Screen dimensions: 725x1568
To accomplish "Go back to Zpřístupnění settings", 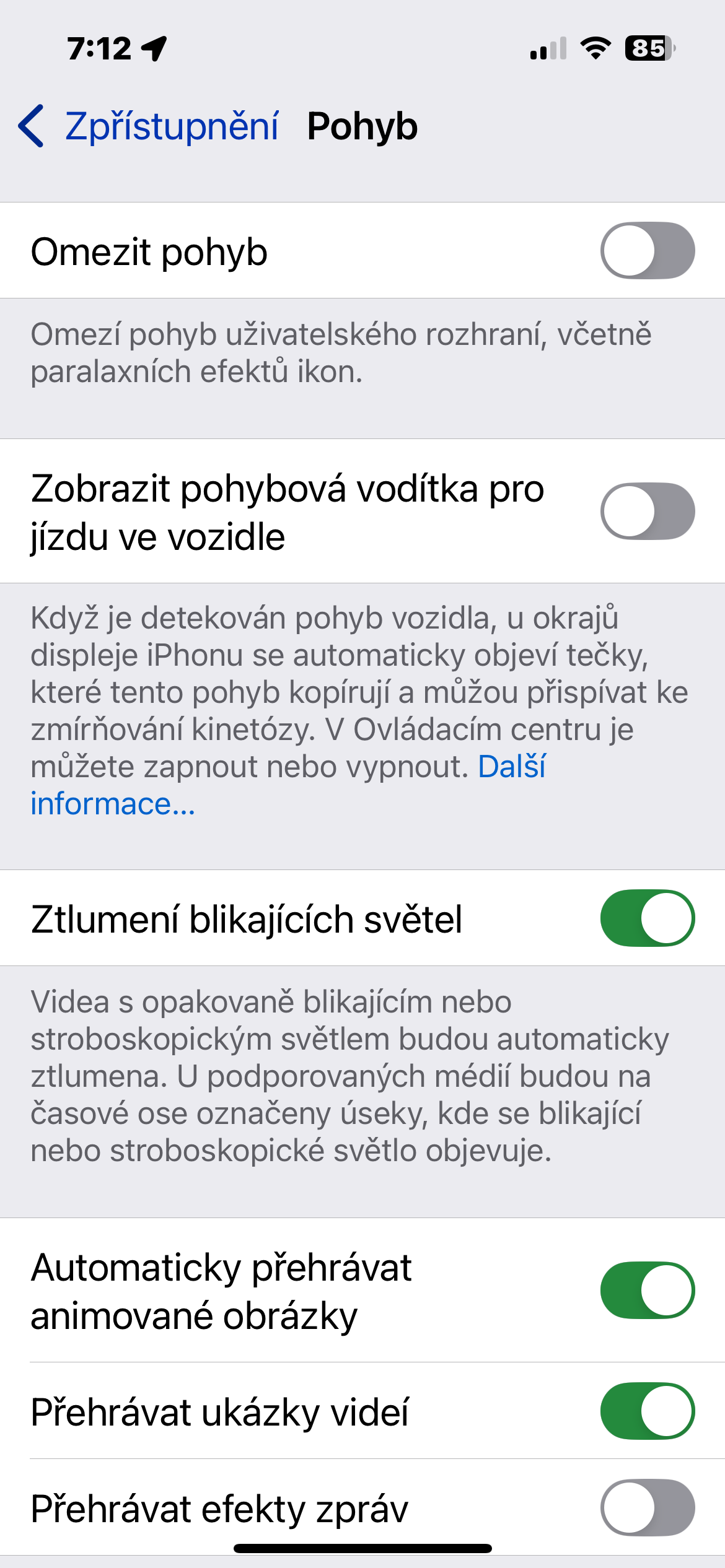I will [x=149, y=126].
